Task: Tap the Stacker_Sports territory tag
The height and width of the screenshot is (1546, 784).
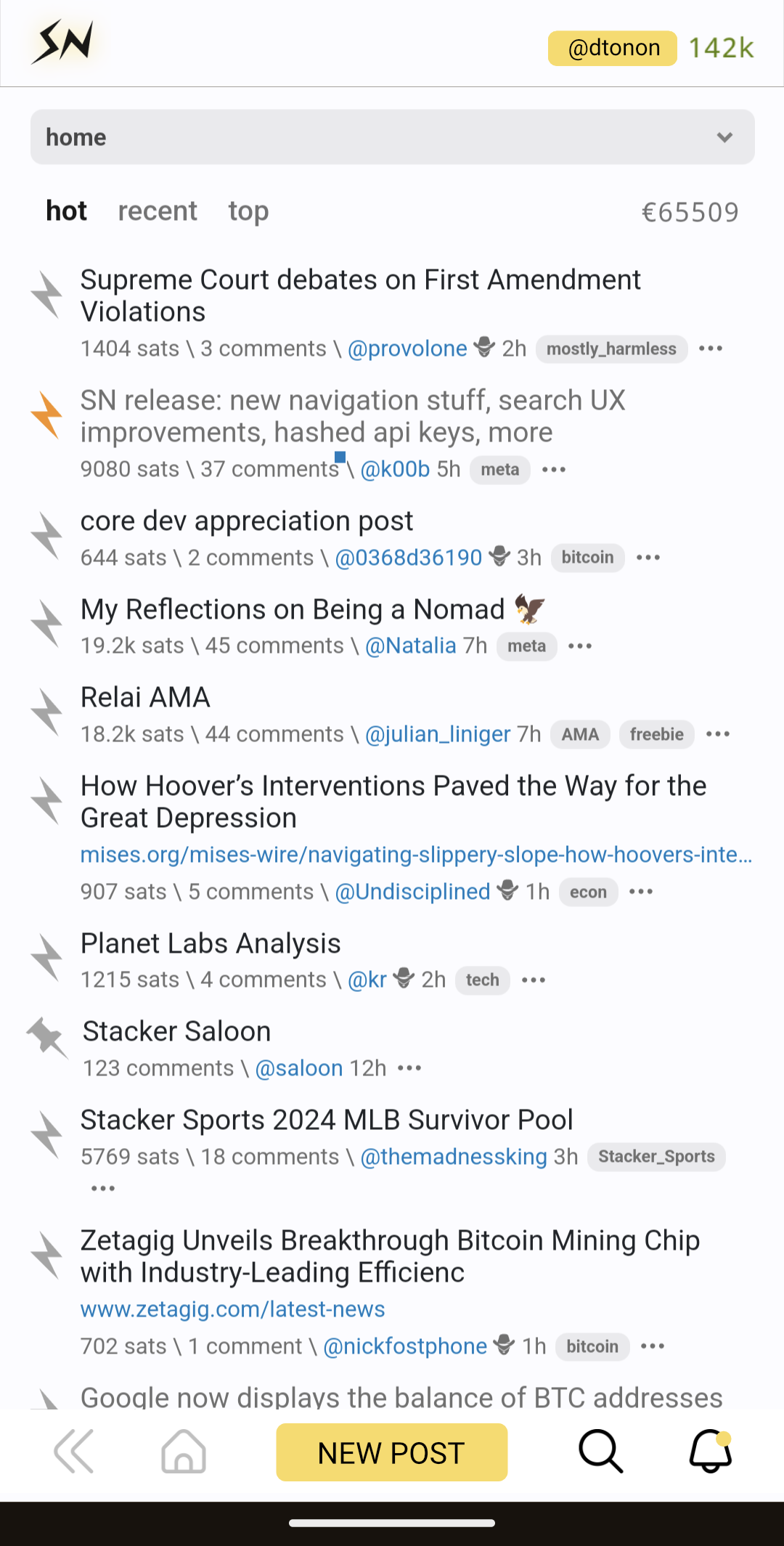Action: coord(656,1157)
